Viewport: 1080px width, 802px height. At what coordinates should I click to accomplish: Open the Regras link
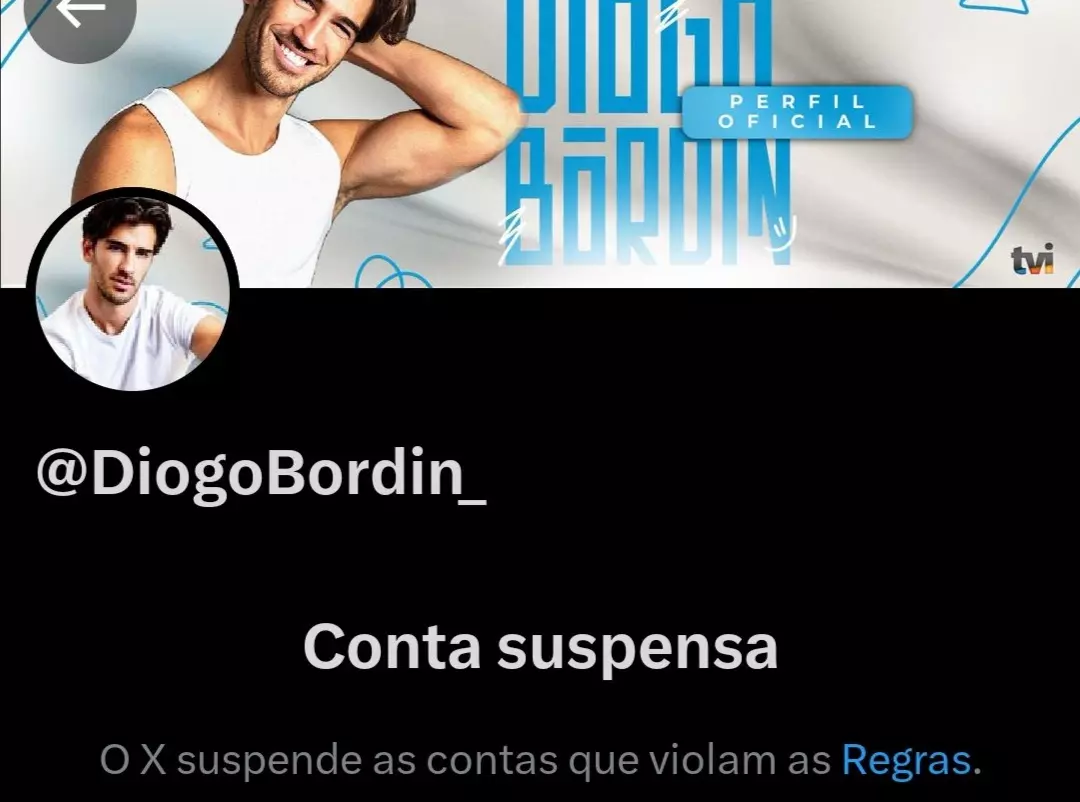906,761
